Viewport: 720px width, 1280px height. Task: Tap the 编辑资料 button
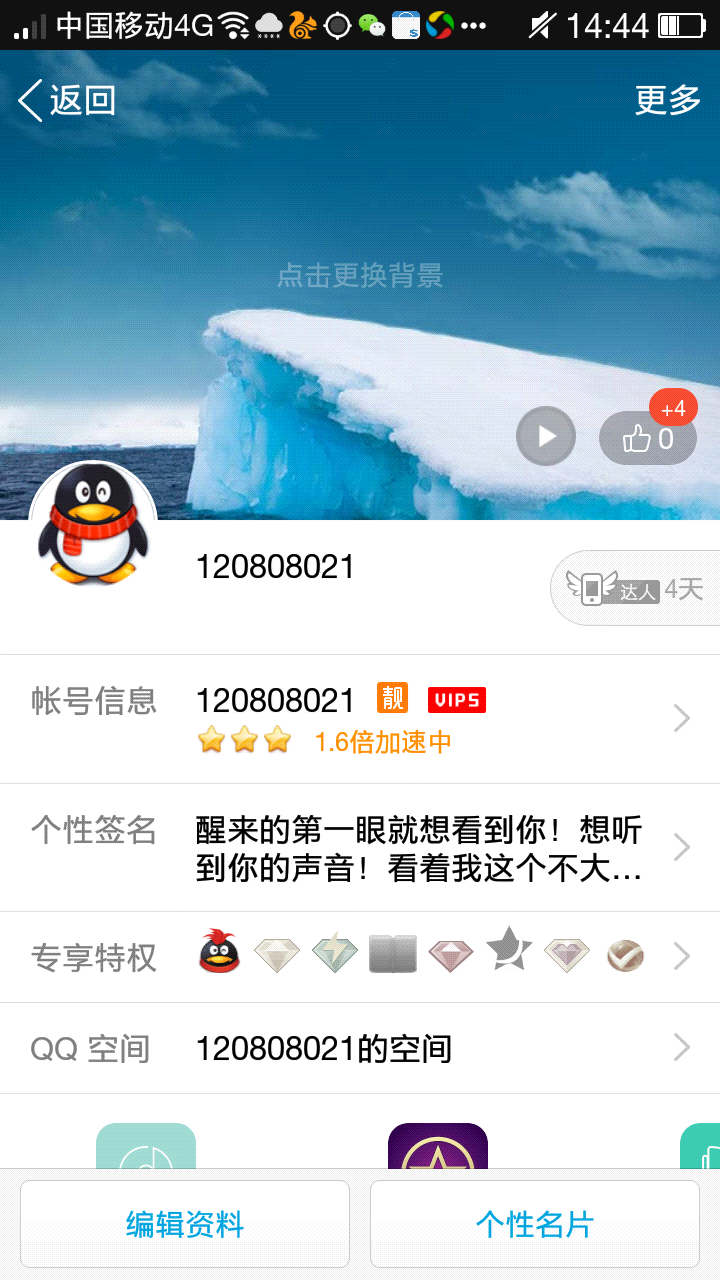[185, 1224]
